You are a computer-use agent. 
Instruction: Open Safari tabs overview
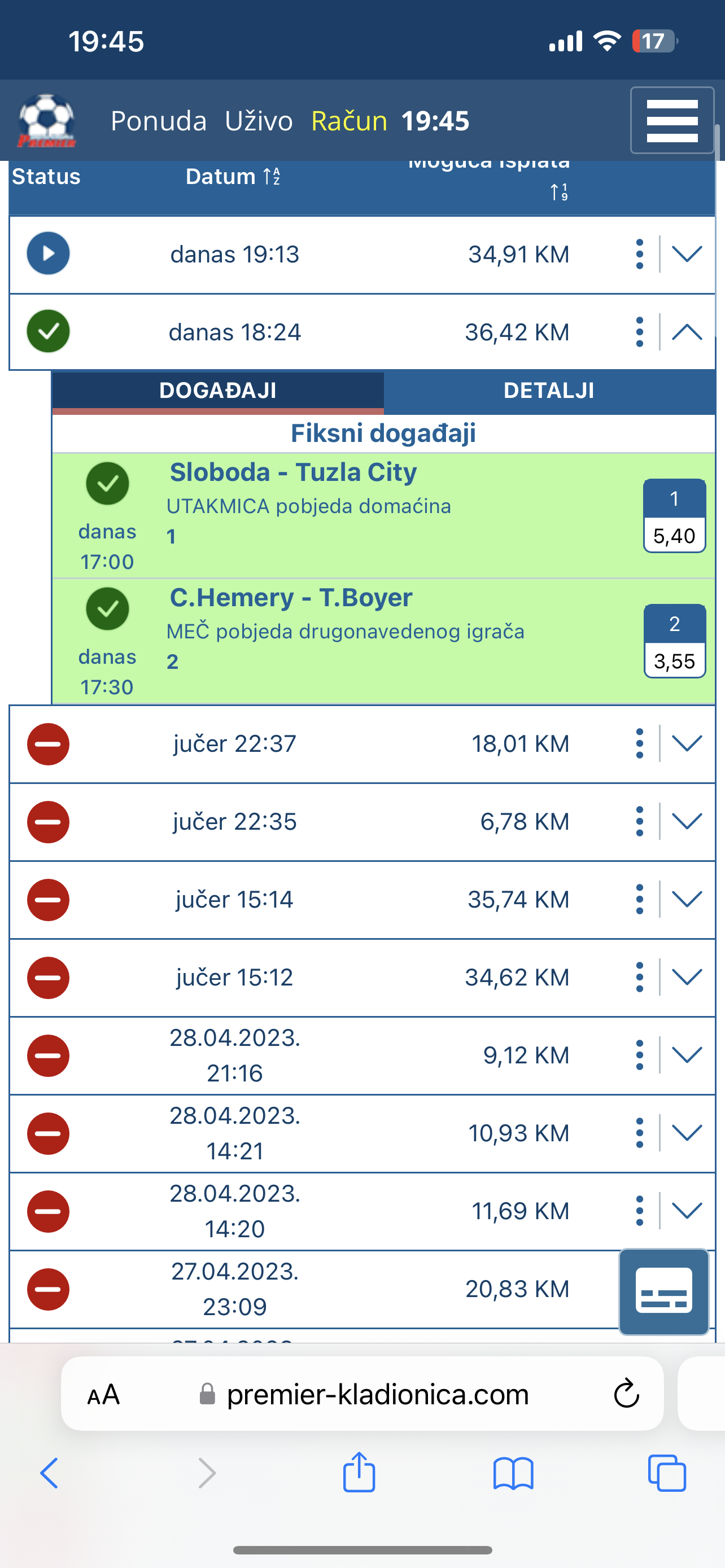[667, 1473]
